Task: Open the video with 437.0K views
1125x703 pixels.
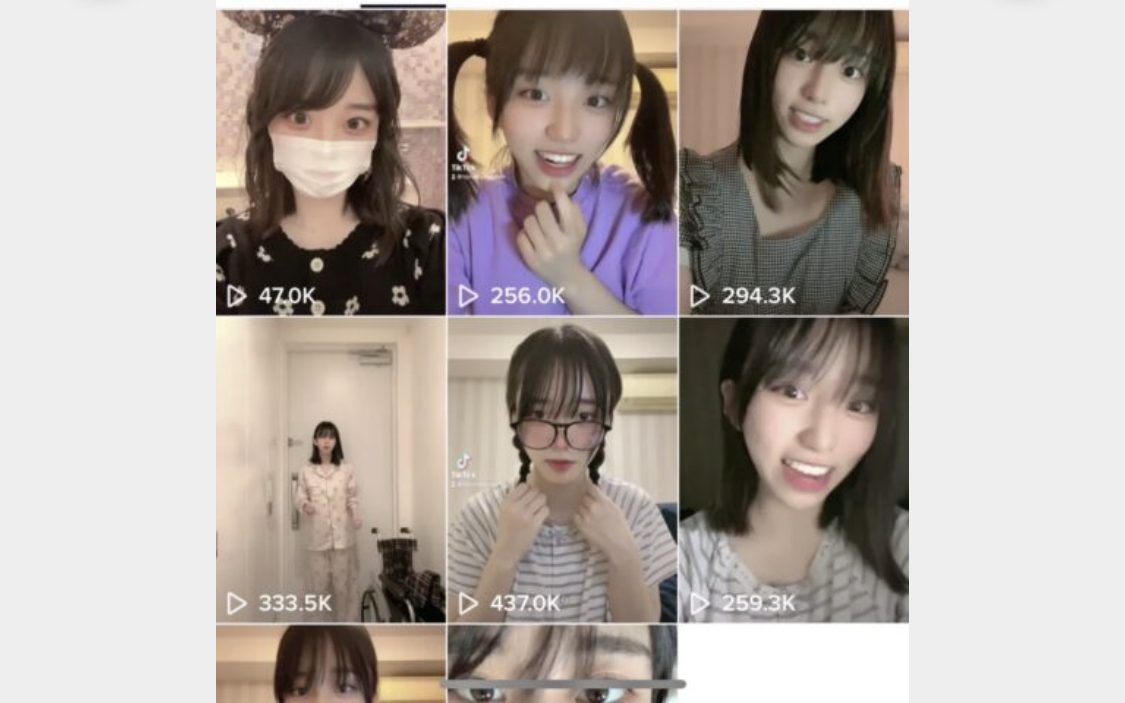Action: point(562,470)
